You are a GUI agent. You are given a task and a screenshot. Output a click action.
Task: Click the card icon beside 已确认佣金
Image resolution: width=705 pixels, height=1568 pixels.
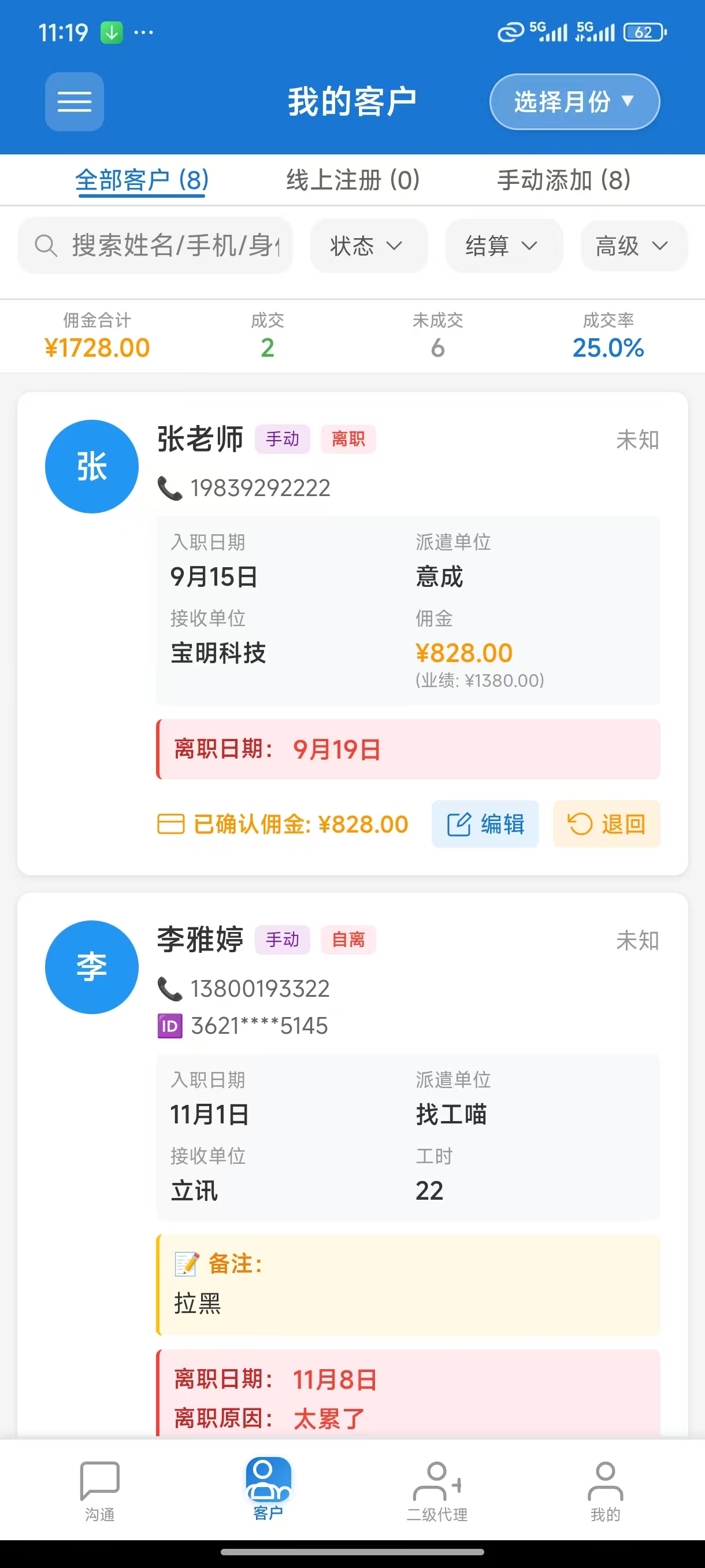pyautogui.click(x=170, y=823)
